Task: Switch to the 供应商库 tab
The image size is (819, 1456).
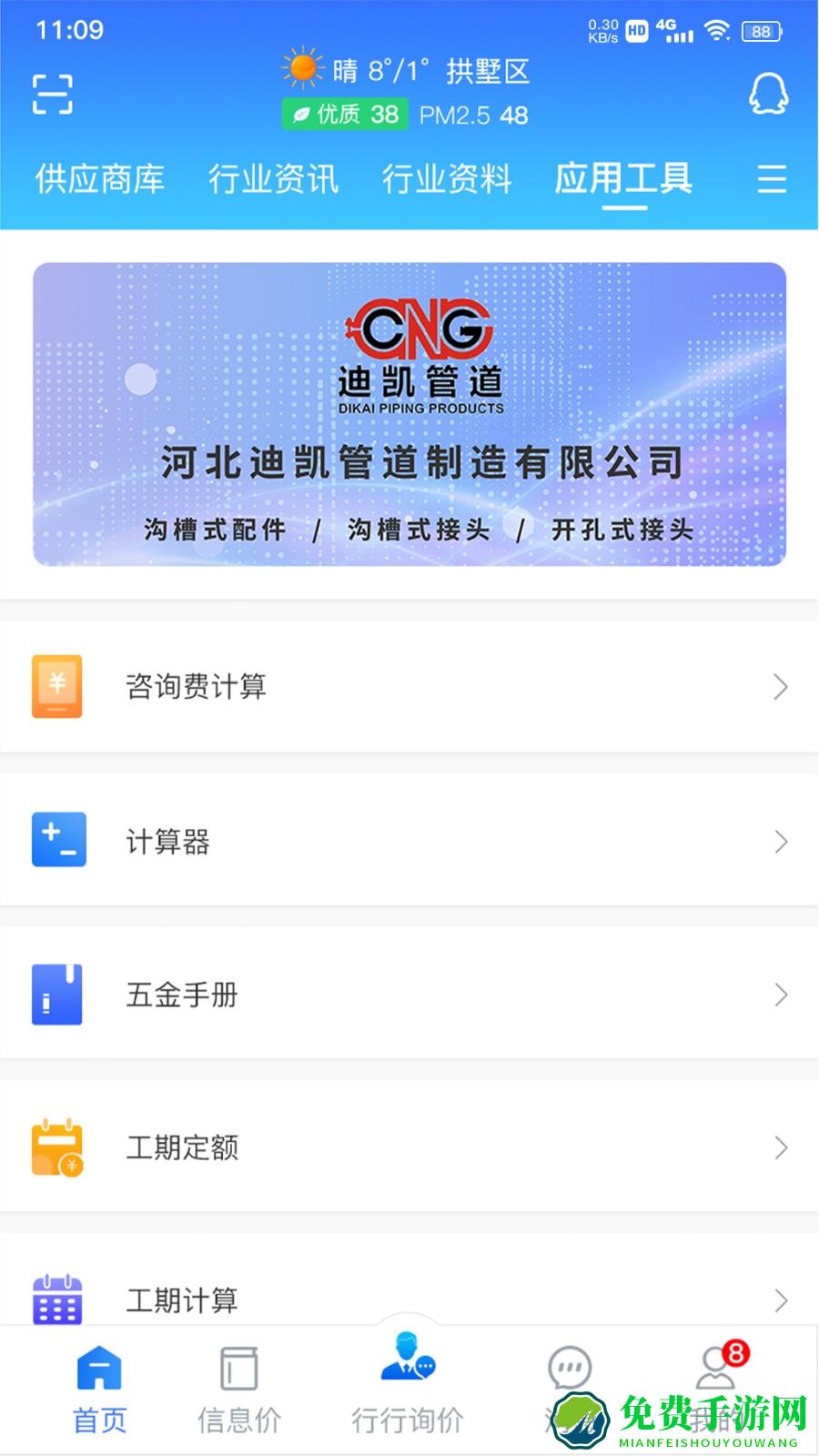Action: [x=100, y=178]
